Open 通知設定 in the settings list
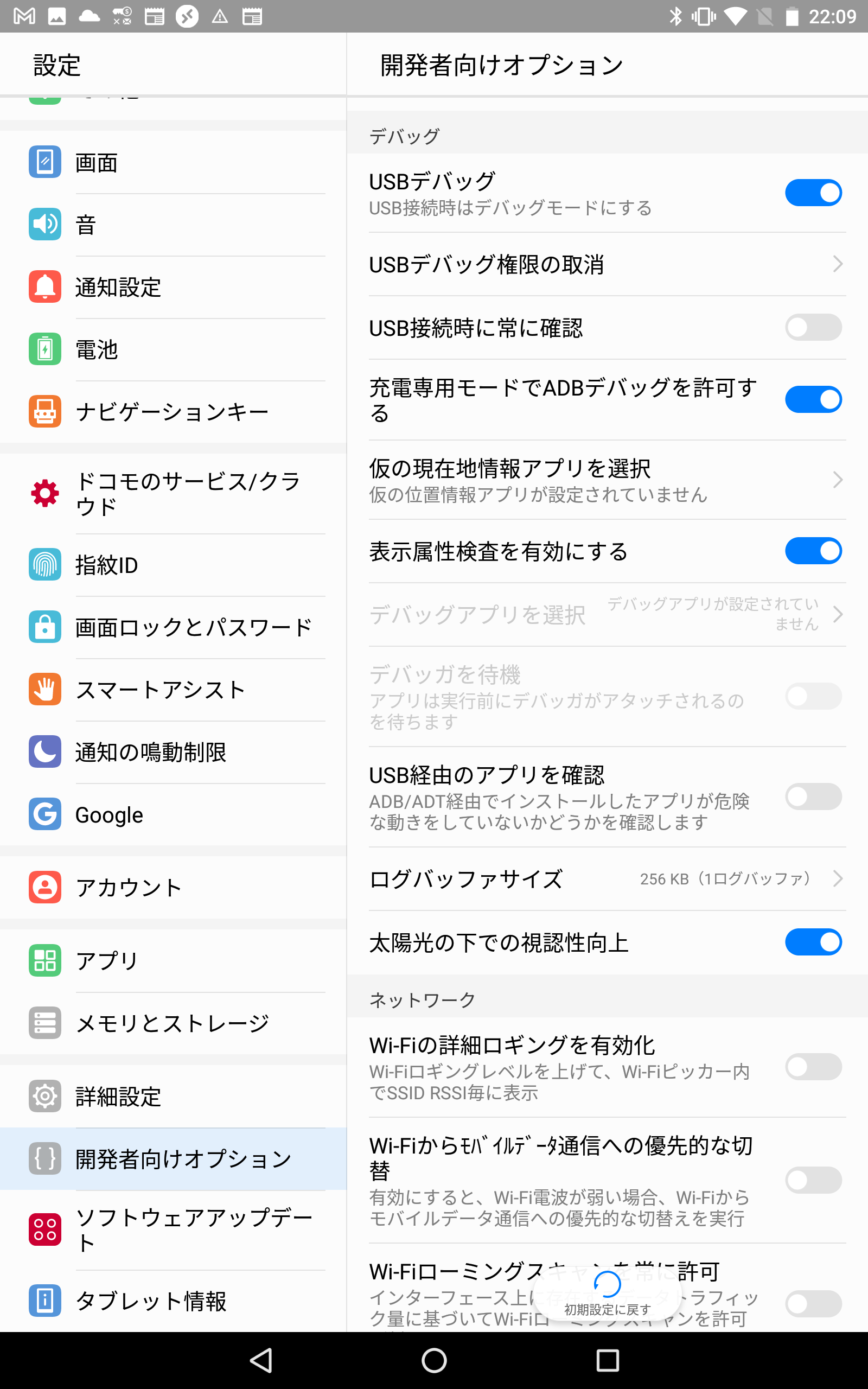868x1389 pixels. pos(173,287)
